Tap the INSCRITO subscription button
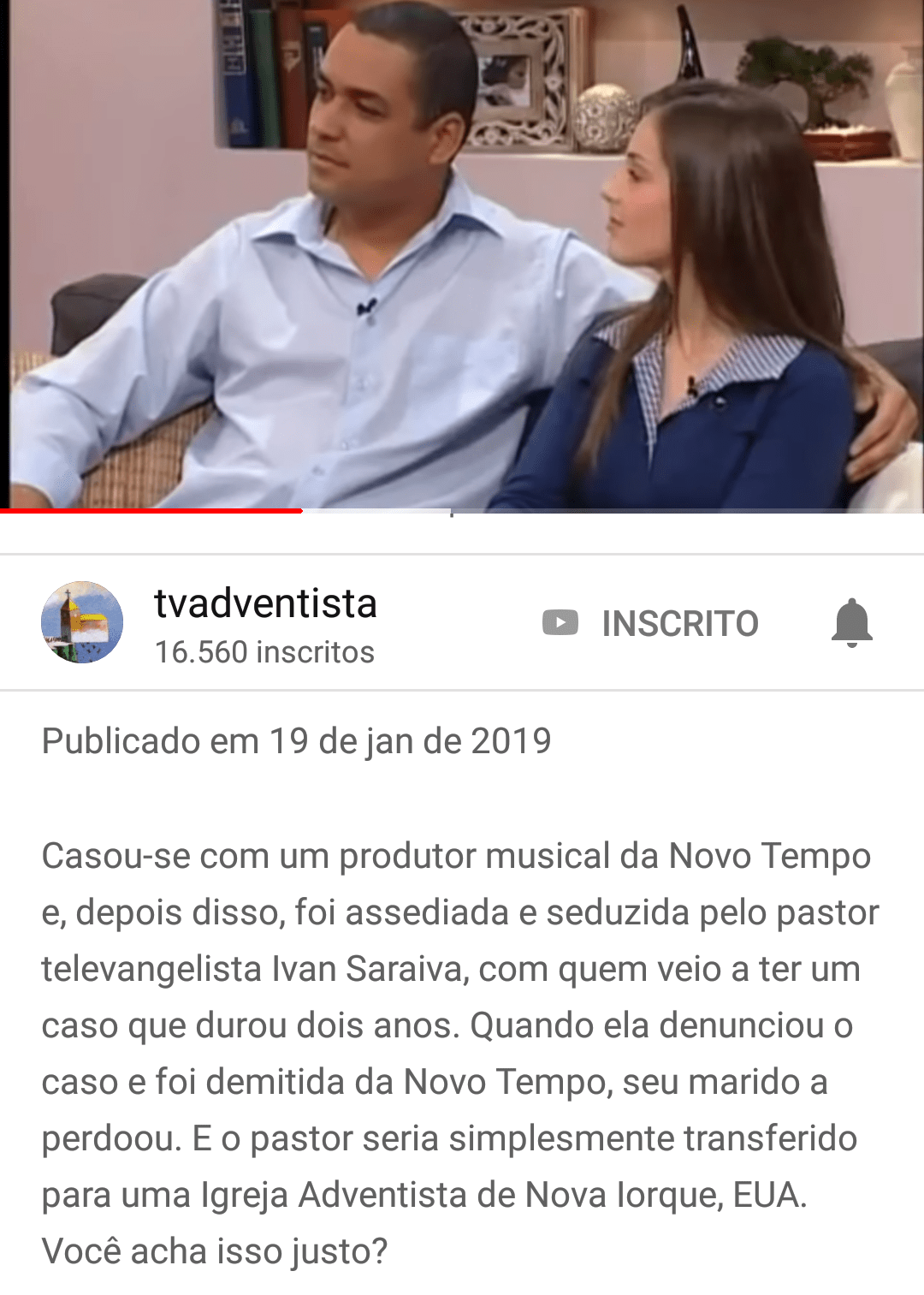924x1295 pixels. point(651,623)
